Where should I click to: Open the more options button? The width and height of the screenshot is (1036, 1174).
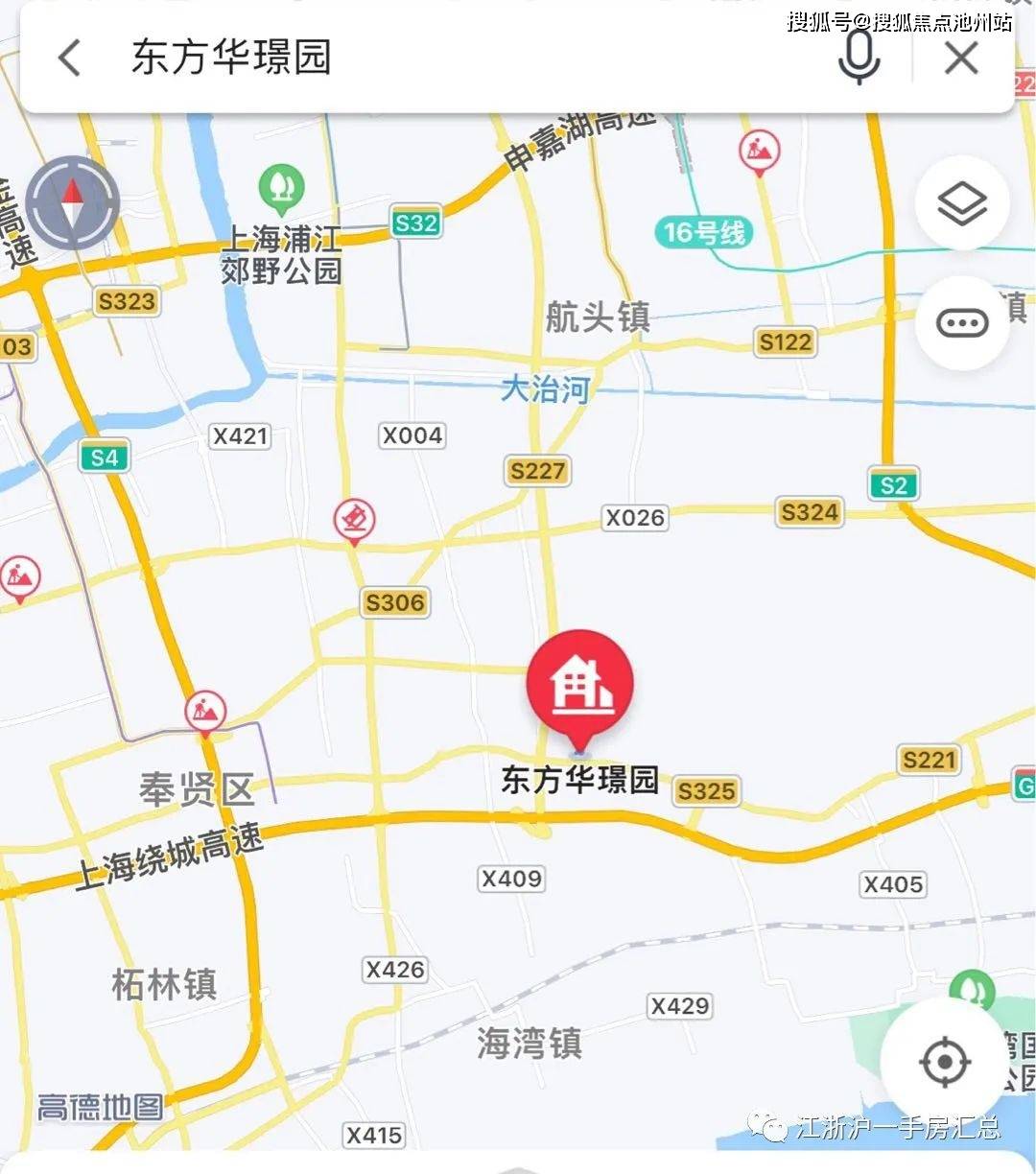point(961,323)
